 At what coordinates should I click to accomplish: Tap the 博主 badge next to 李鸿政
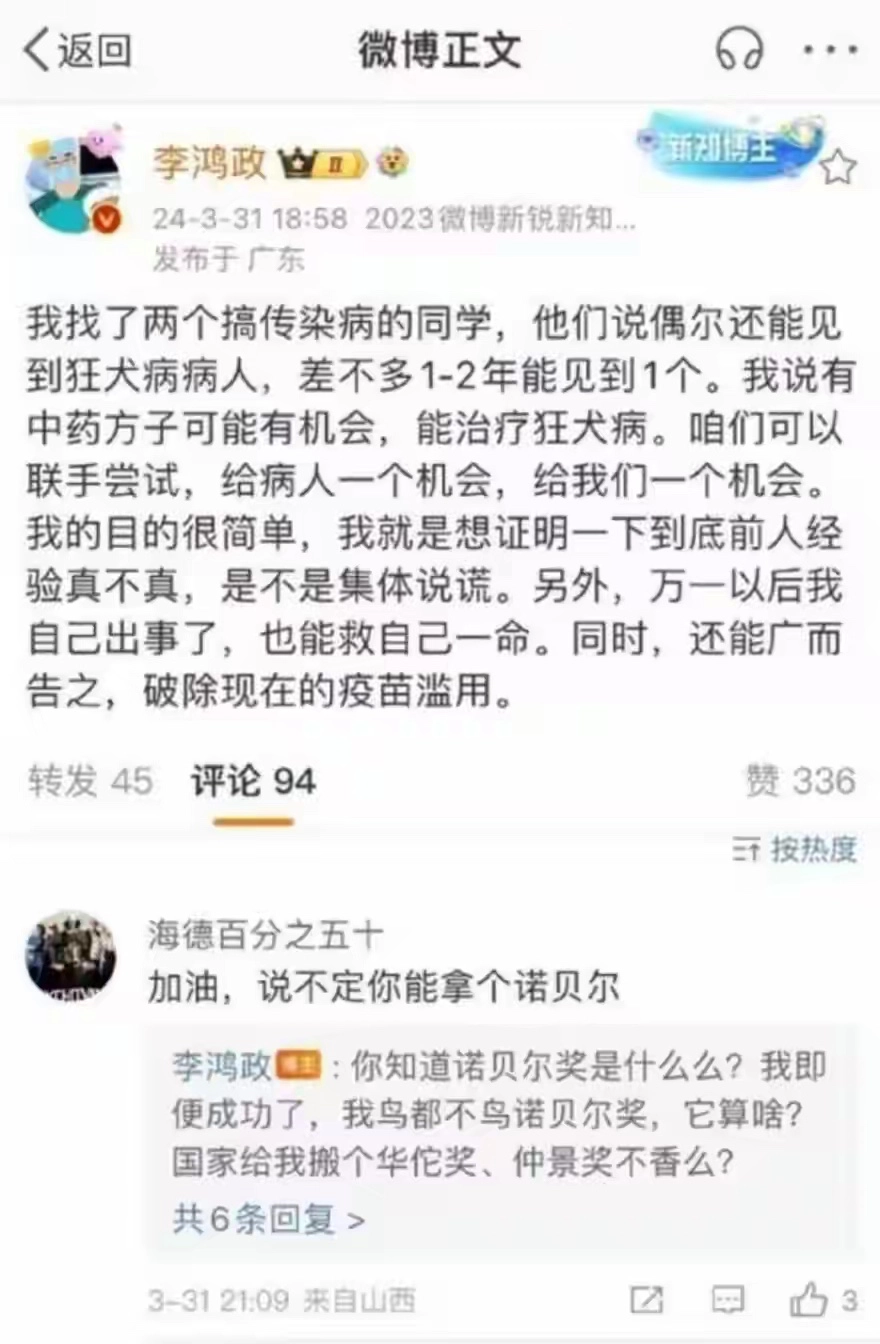(300, 1064)
